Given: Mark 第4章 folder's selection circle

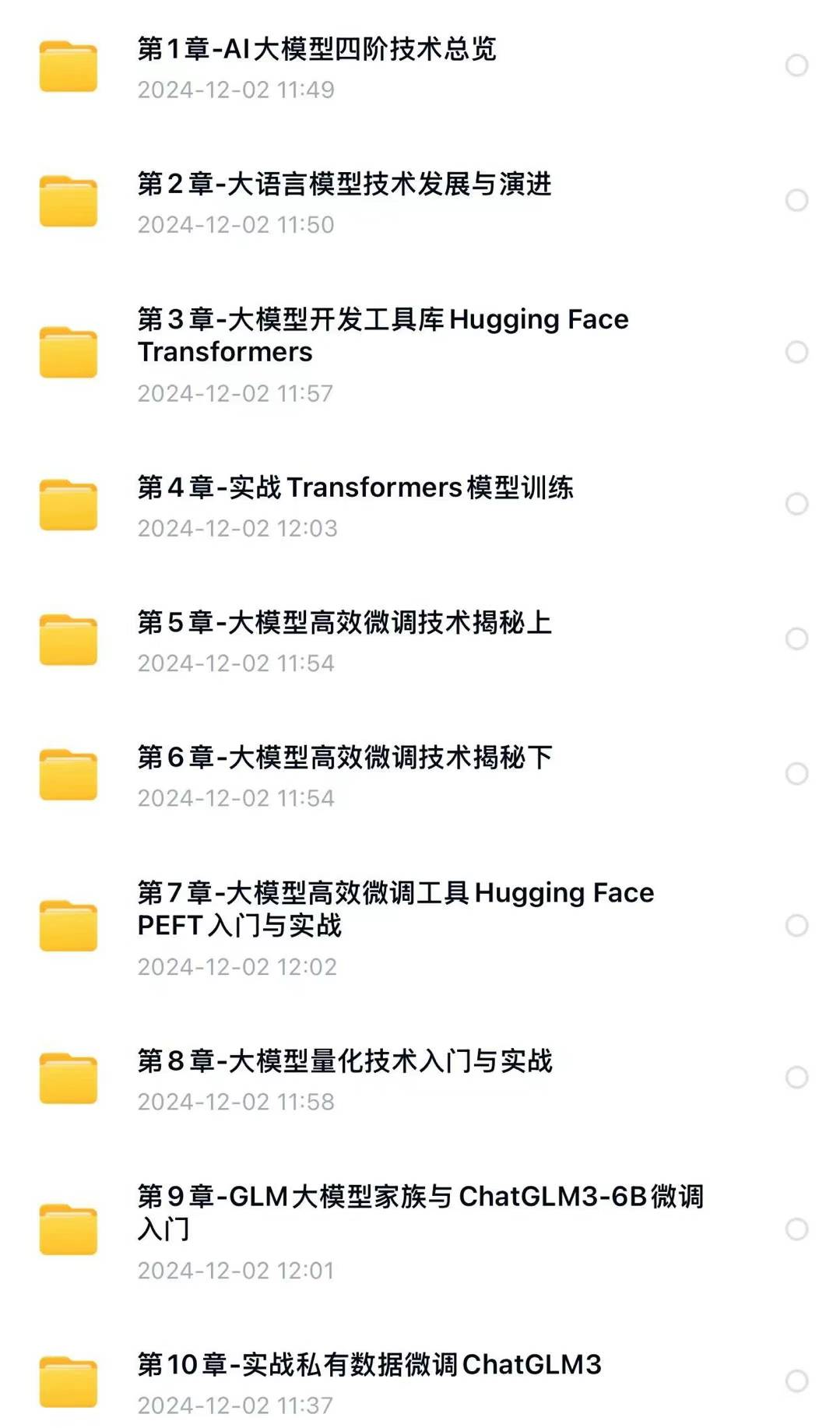Looking at the screenshot, I should tap(796, 504).
